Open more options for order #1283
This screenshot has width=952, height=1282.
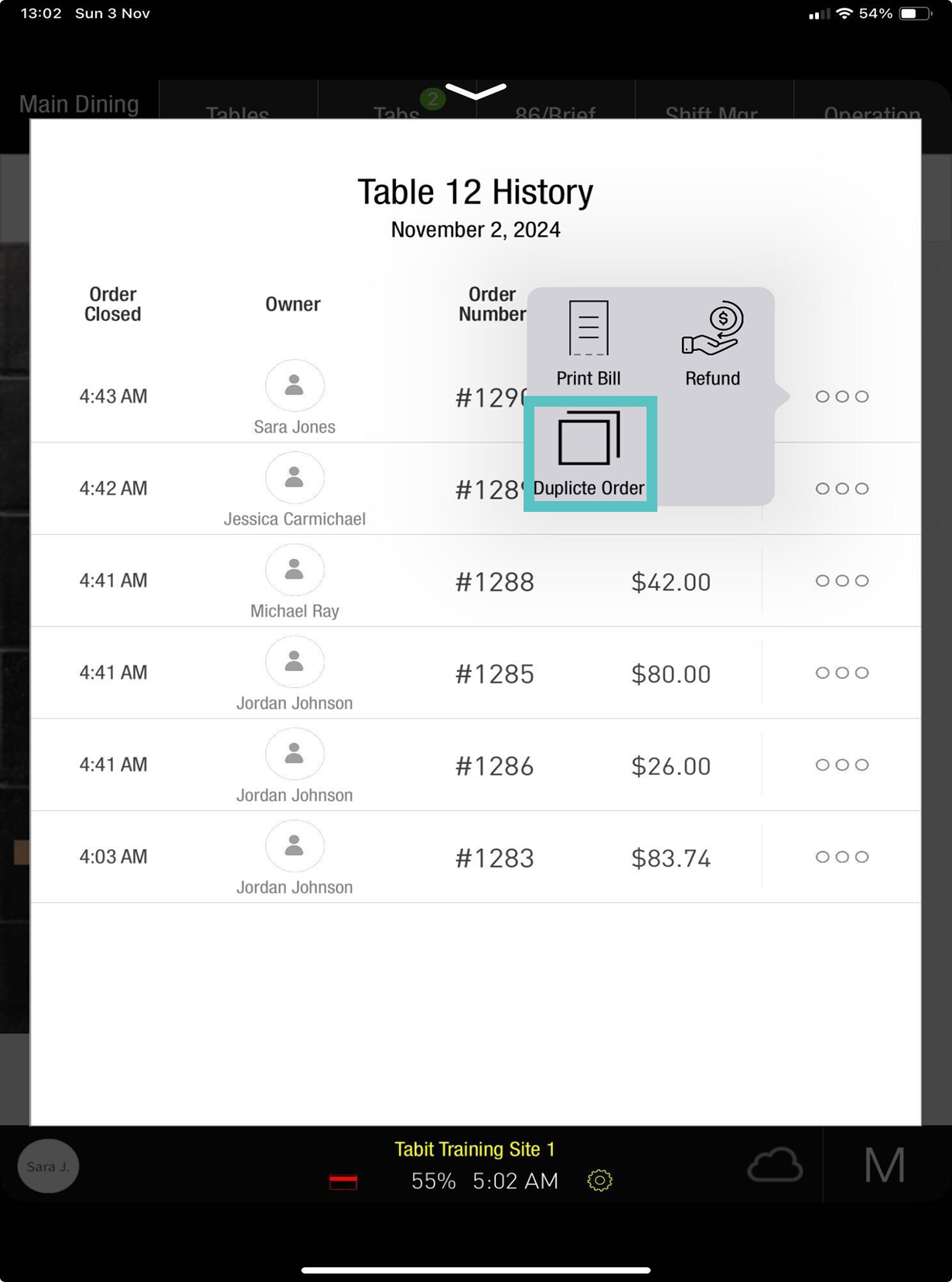[841, 857]
